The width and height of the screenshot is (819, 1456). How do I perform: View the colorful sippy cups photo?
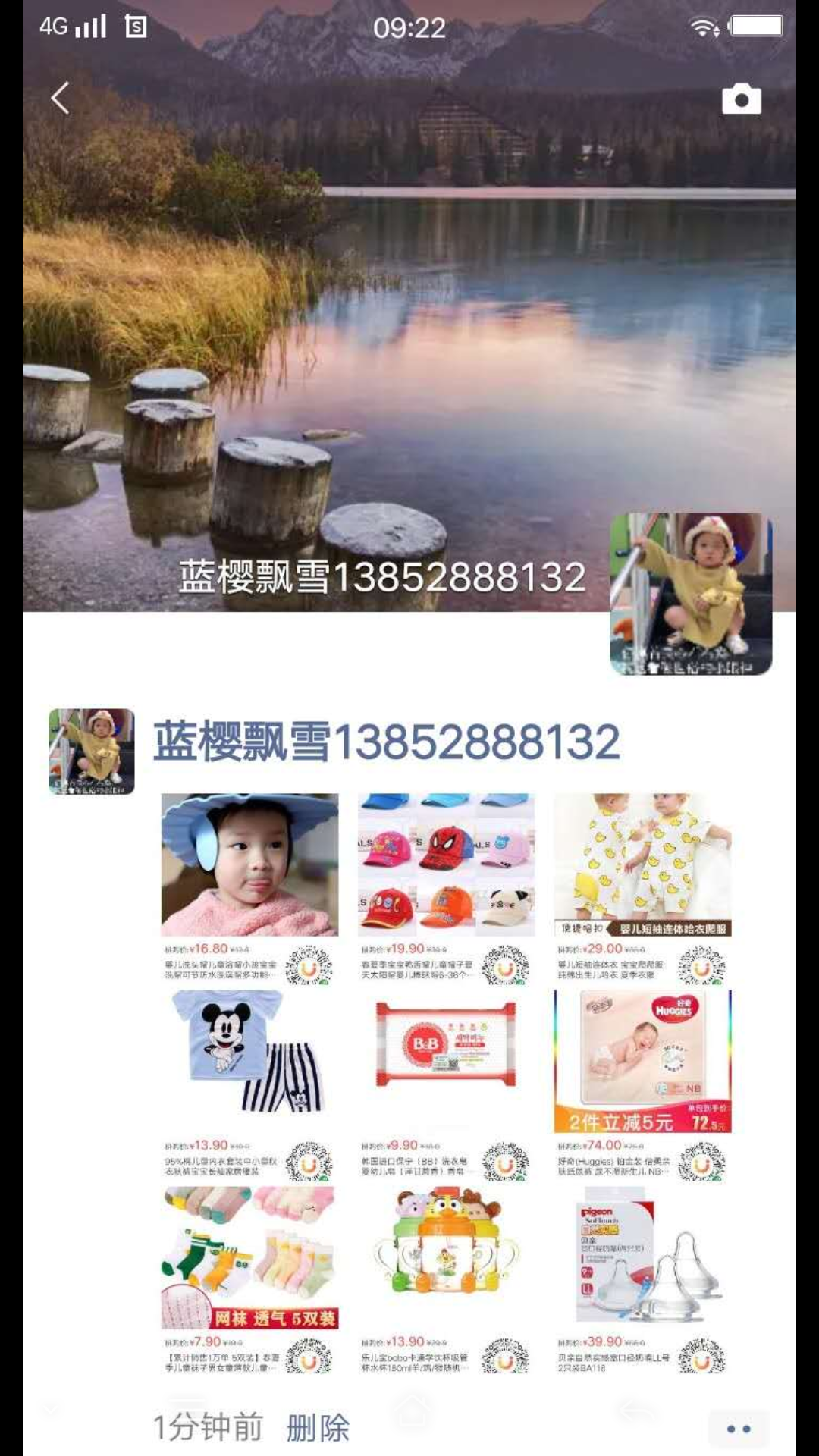coord(446,1282)
